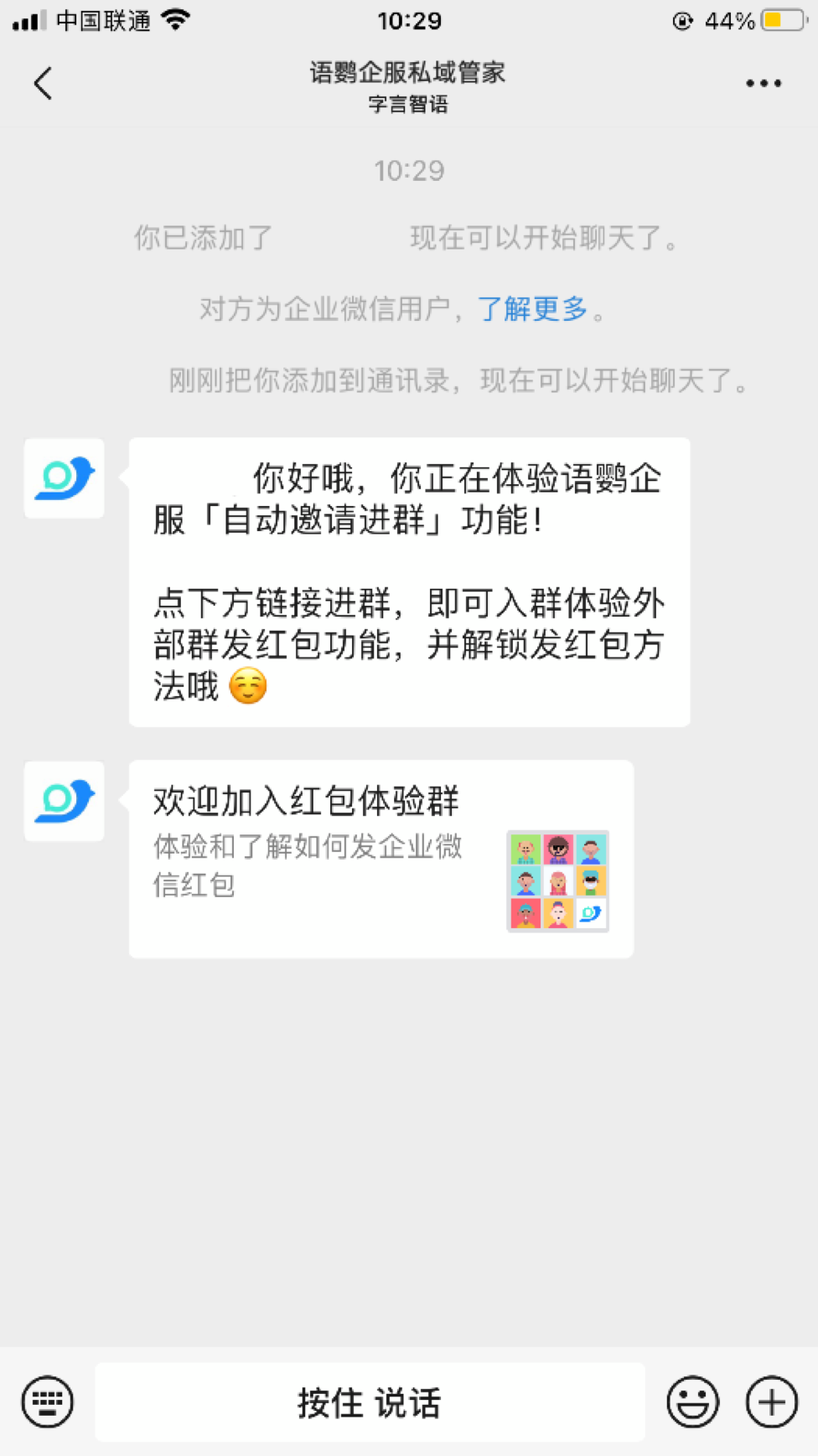The width and height of the screenshot is (818, 1456).
Task: Open the 欢迎加入红包体验群 invitation card
Action: click(x=381, y=859)
